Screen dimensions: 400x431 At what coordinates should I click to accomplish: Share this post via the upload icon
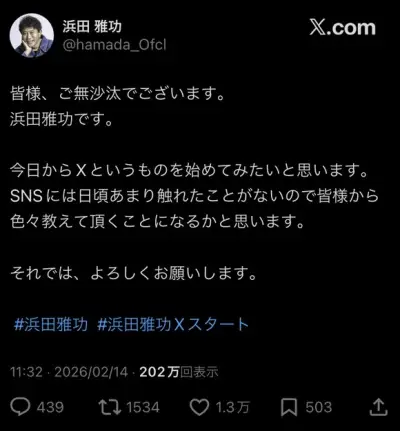pos(379,407)
